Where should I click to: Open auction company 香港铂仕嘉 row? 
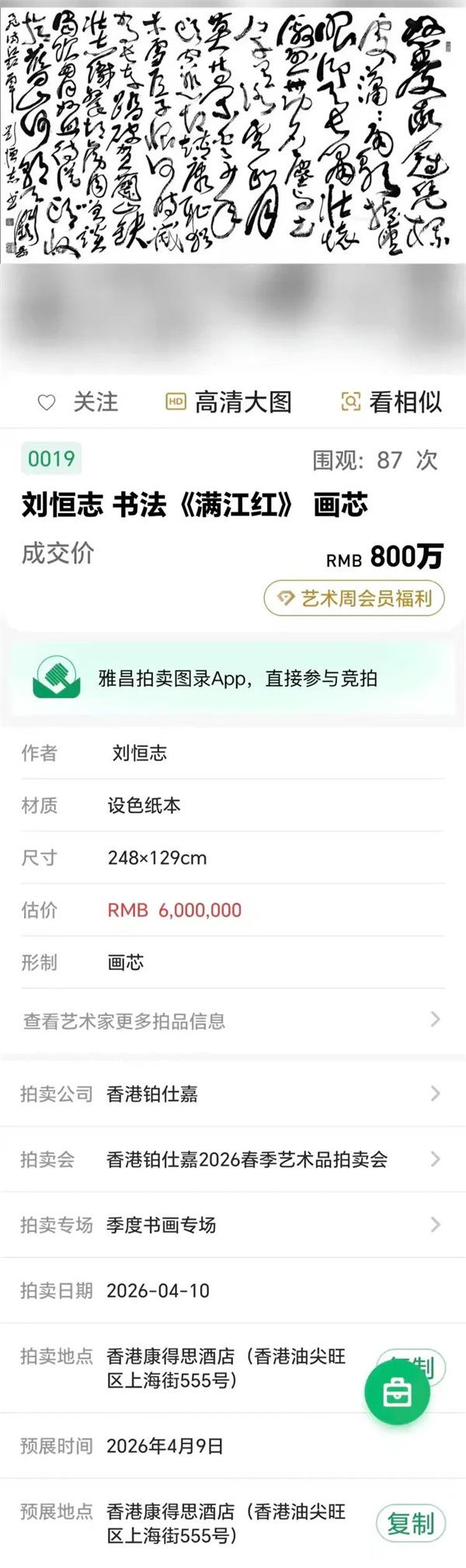[232, 1094]
